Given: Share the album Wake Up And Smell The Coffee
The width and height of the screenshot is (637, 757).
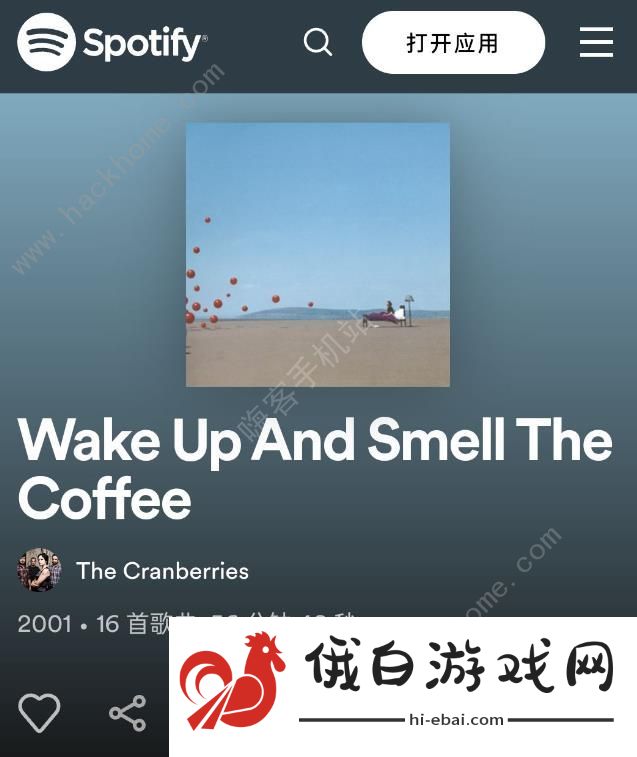Looking at the screenshot, I should [128, 713].
